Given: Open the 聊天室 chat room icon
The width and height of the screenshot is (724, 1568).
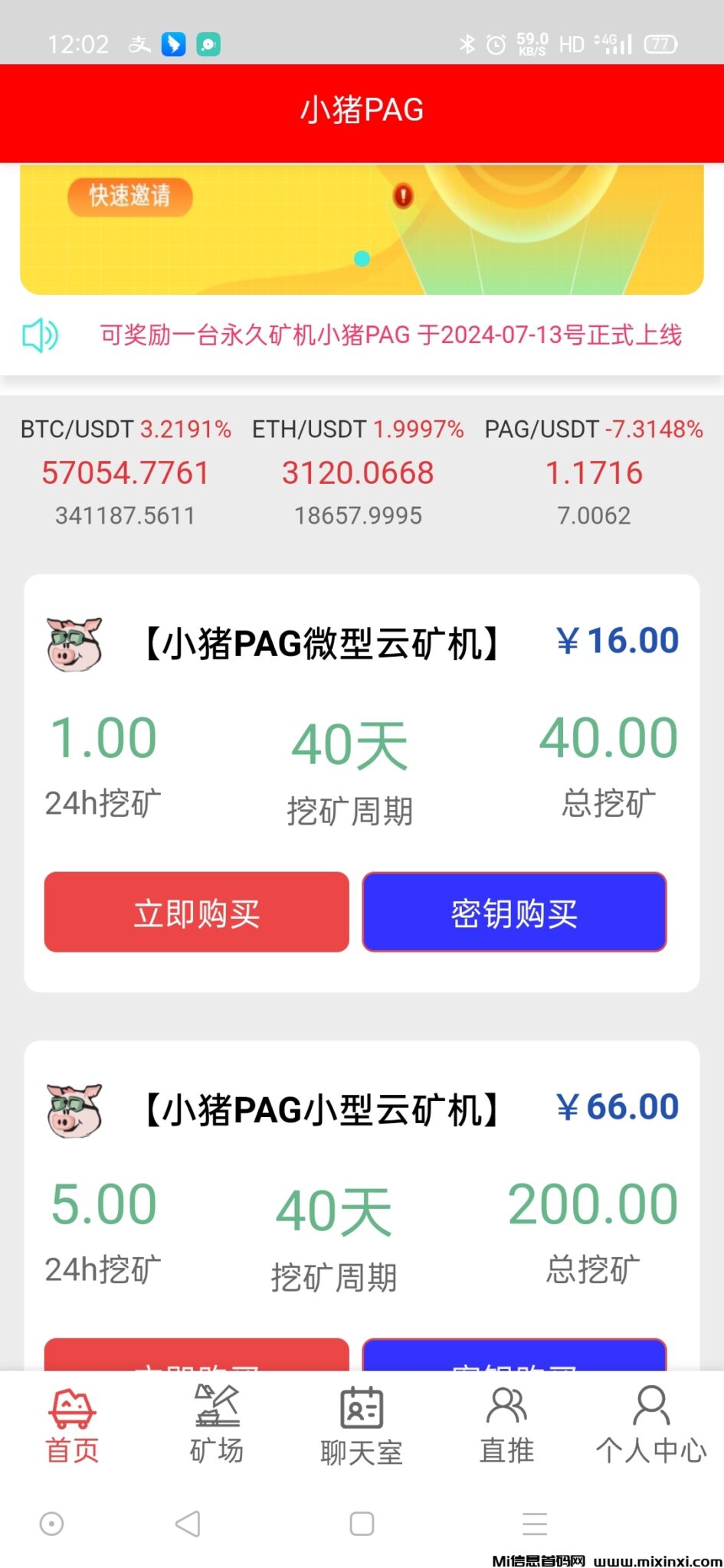Looking at the screenshot, I should click(362, 1407).
